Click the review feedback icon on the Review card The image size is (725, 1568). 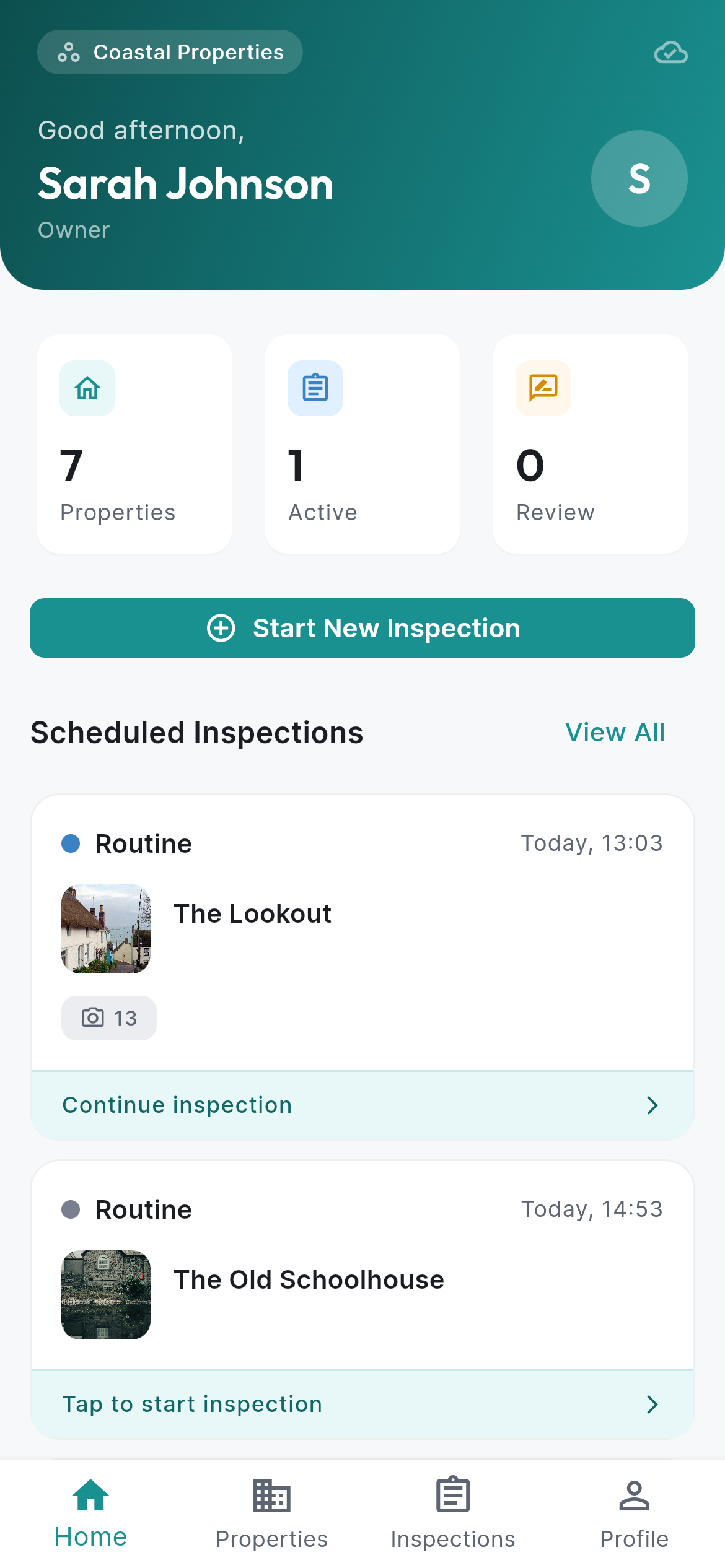542,388
